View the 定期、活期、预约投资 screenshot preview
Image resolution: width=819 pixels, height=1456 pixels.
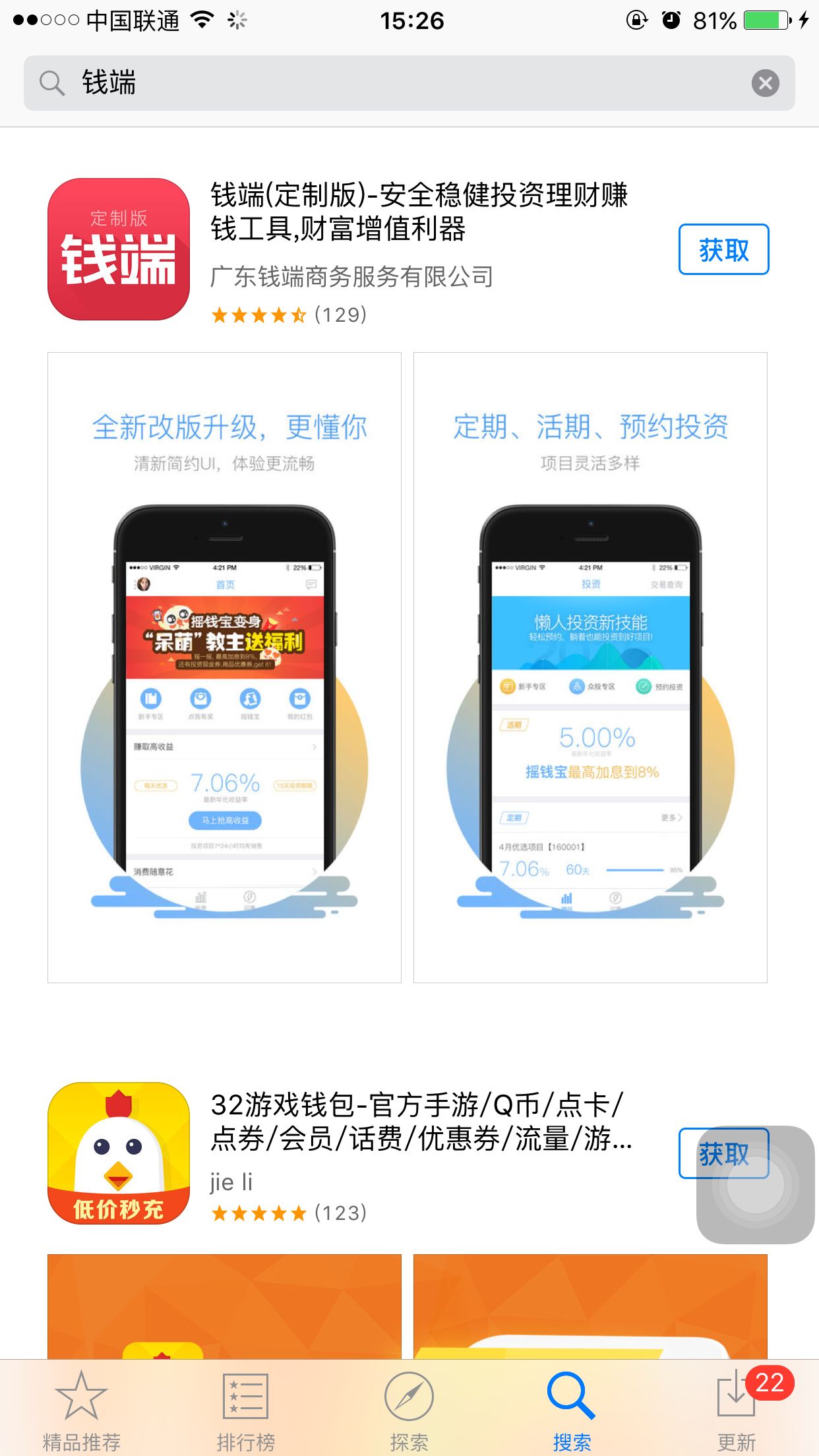[x=590, y=667]
